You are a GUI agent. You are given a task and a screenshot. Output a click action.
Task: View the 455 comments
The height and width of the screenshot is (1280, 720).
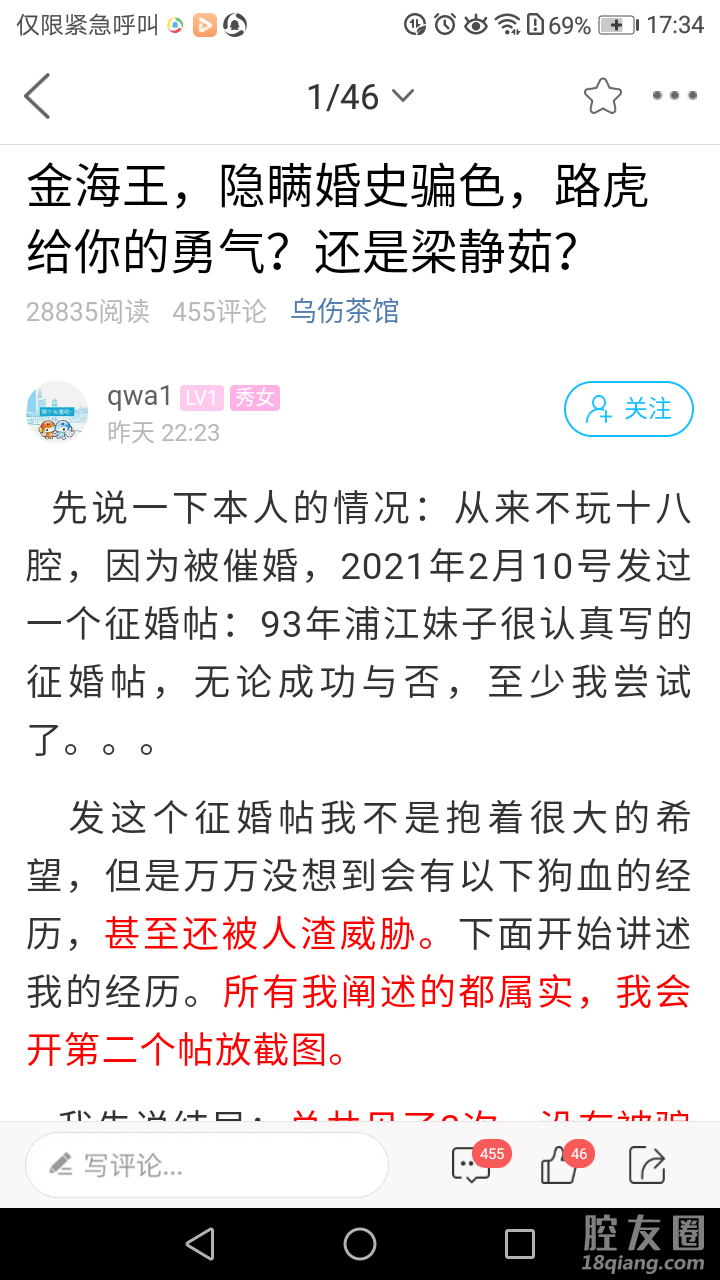[x=472, y=1165]
